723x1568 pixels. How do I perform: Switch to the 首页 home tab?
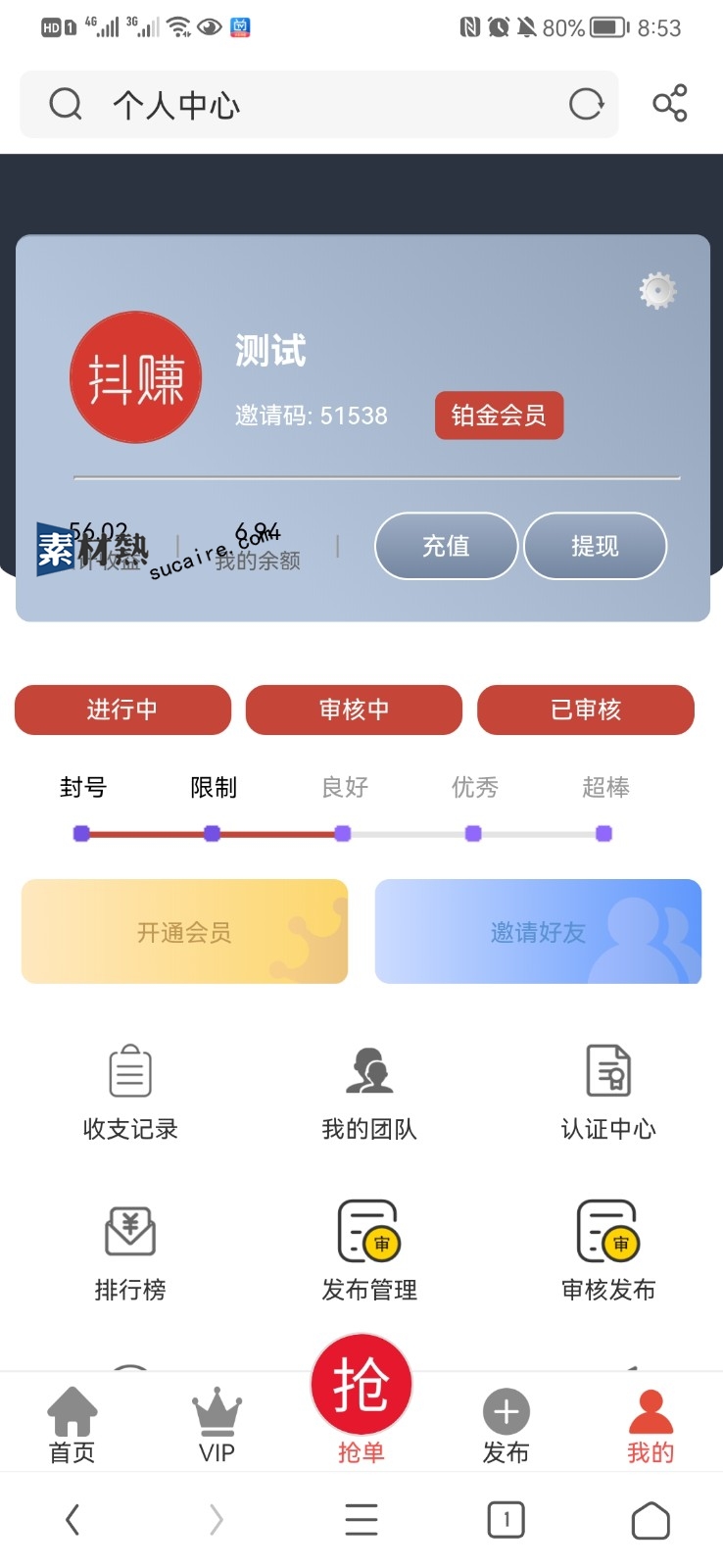pos(72,1426)
